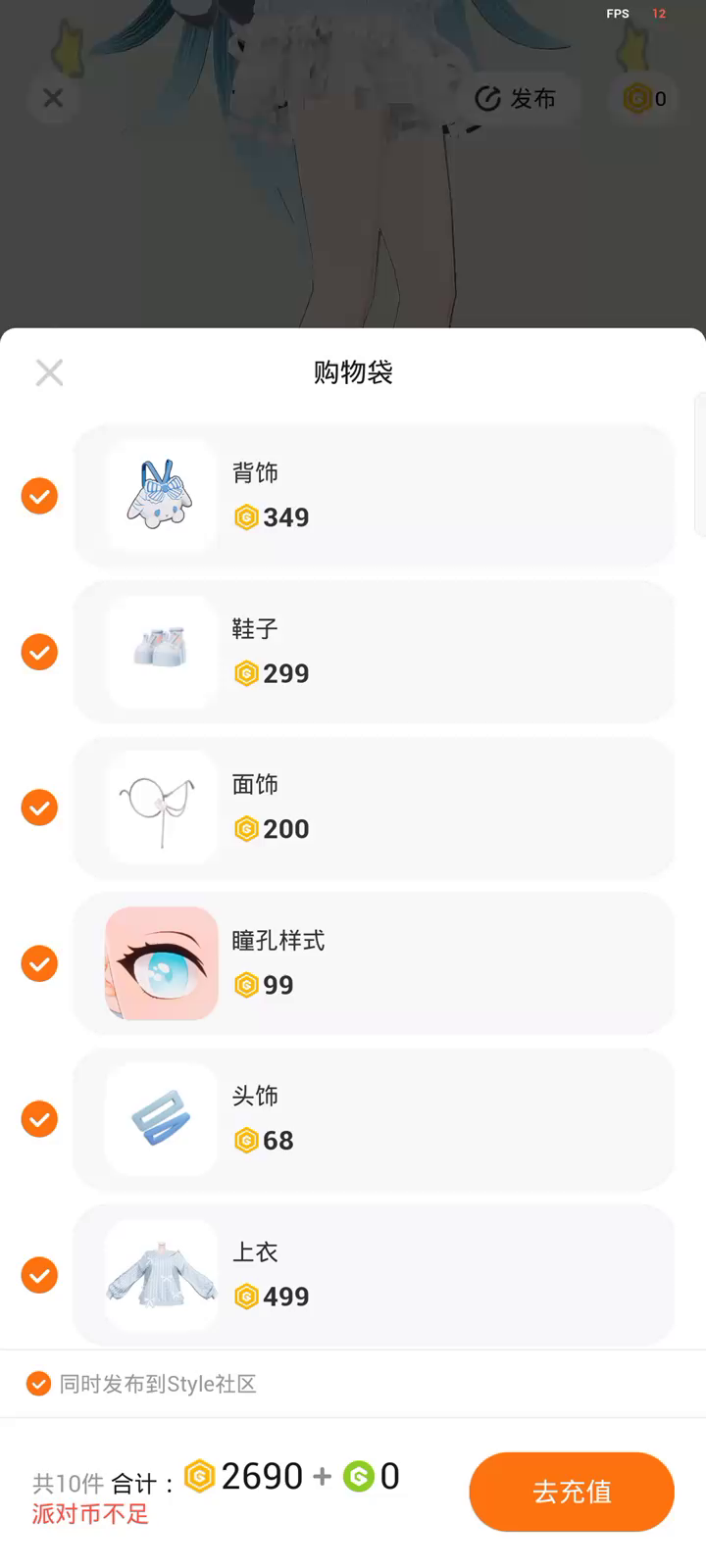706x1568 pixels.
Task: Deselect the 鞋子 item in the bag
Action: (x=40, y=652)
